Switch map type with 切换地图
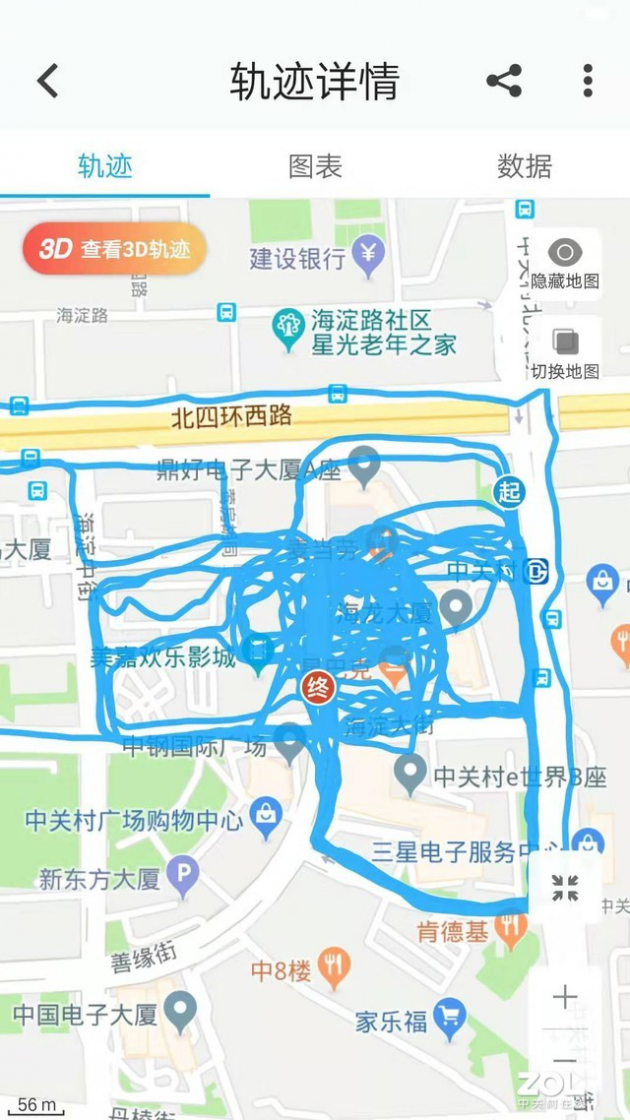Viewport: 630px width, 1120px height. tap(565, 353)
